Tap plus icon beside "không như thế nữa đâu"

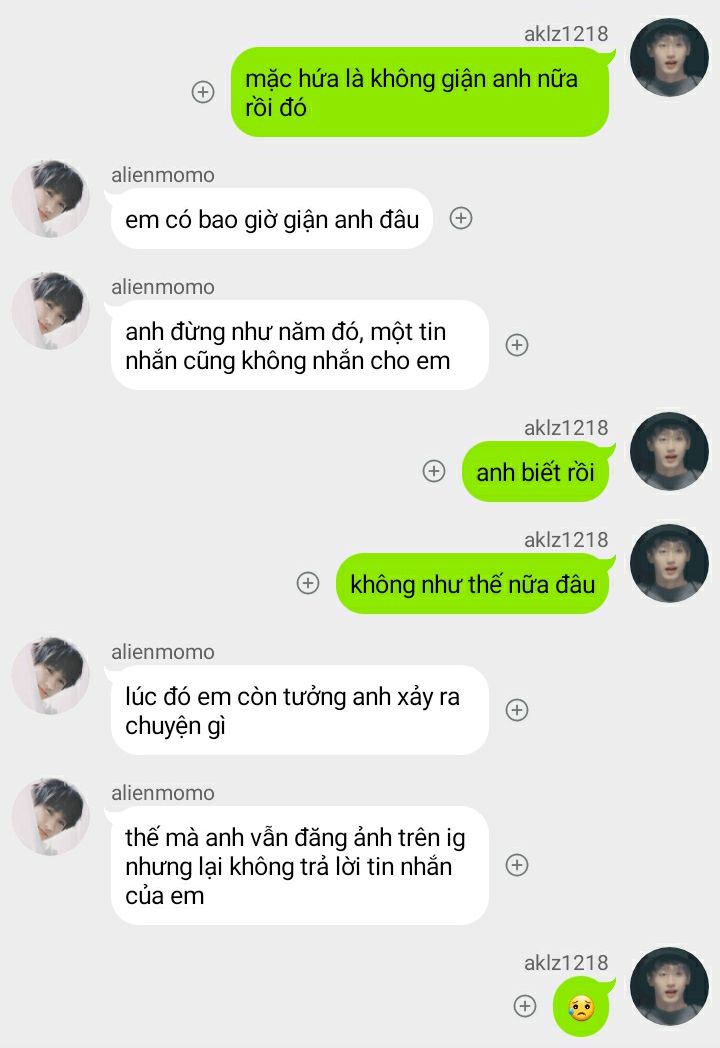[x=308, y=583]
